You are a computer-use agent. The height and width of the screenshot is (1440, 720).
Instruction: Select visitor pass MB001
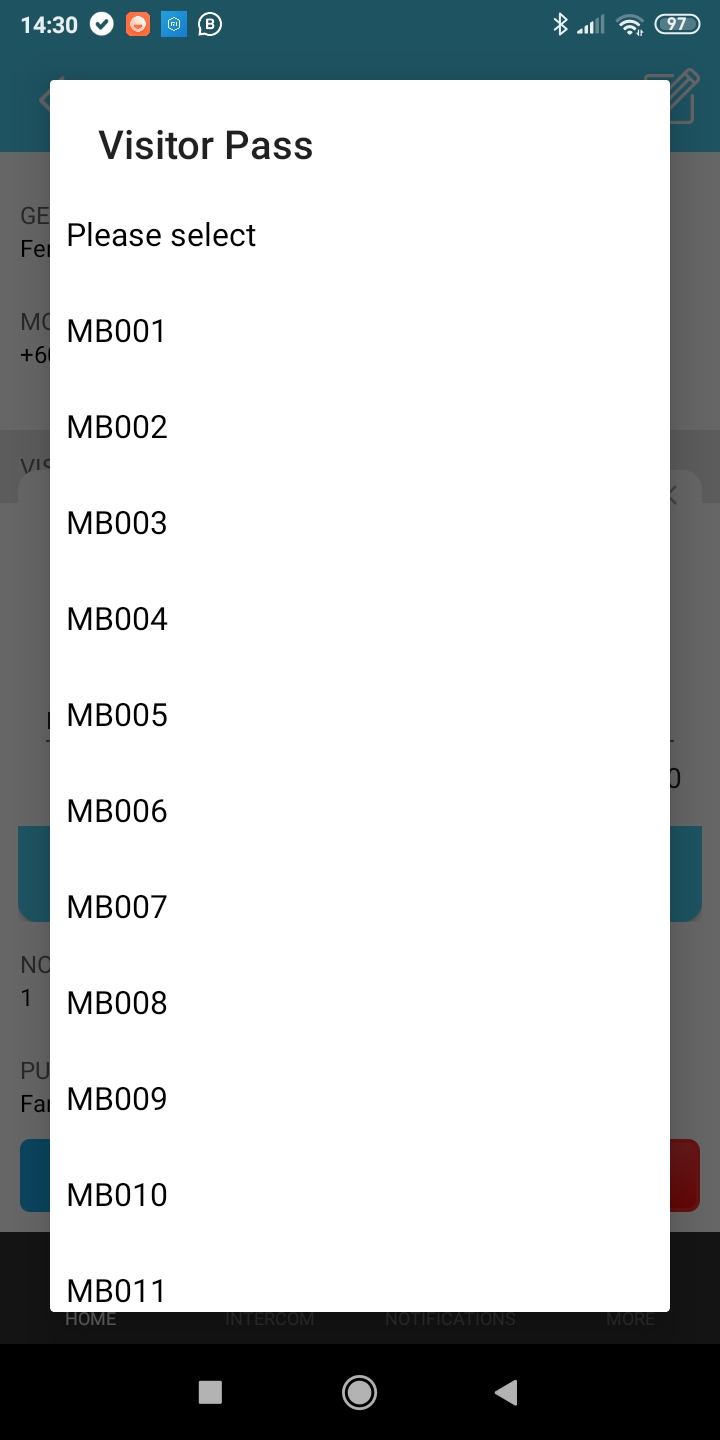(x=360, y=331)
